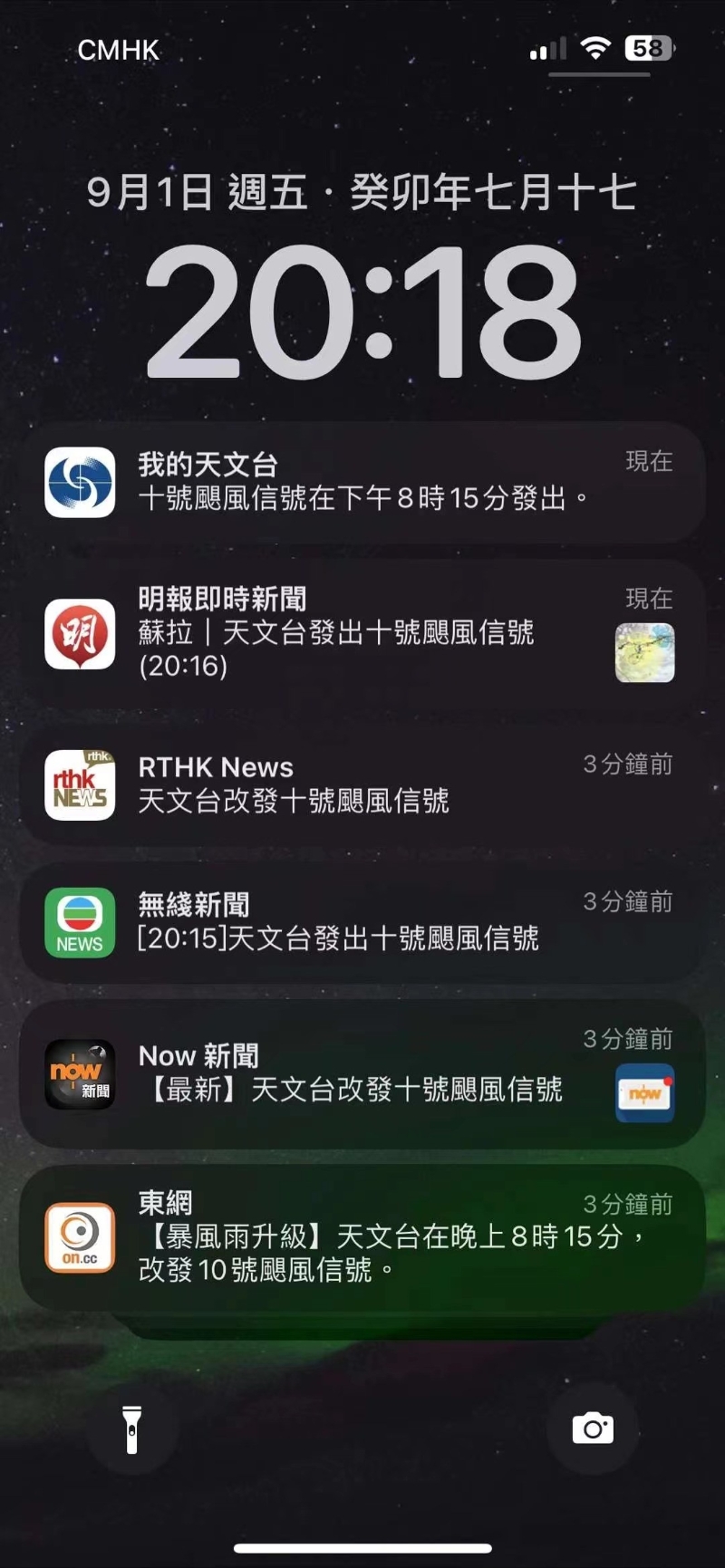This screenshot has height=1568, width=725.
Task: Open the 我的天文台 typhoon signal notification
Action: pyautogui.click(x=362, y=482)
